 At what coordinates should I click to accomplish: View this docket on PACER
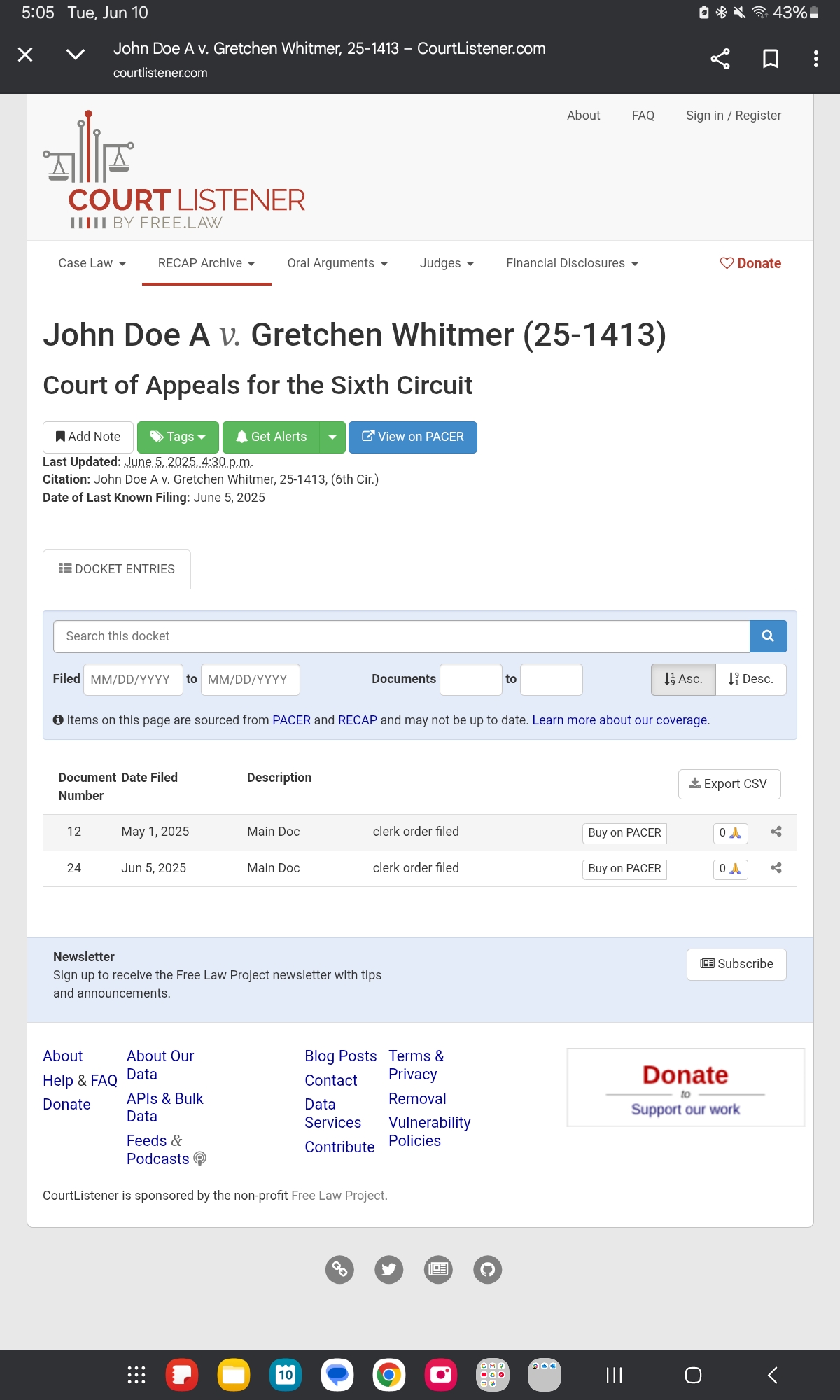(x=412, y=437)
